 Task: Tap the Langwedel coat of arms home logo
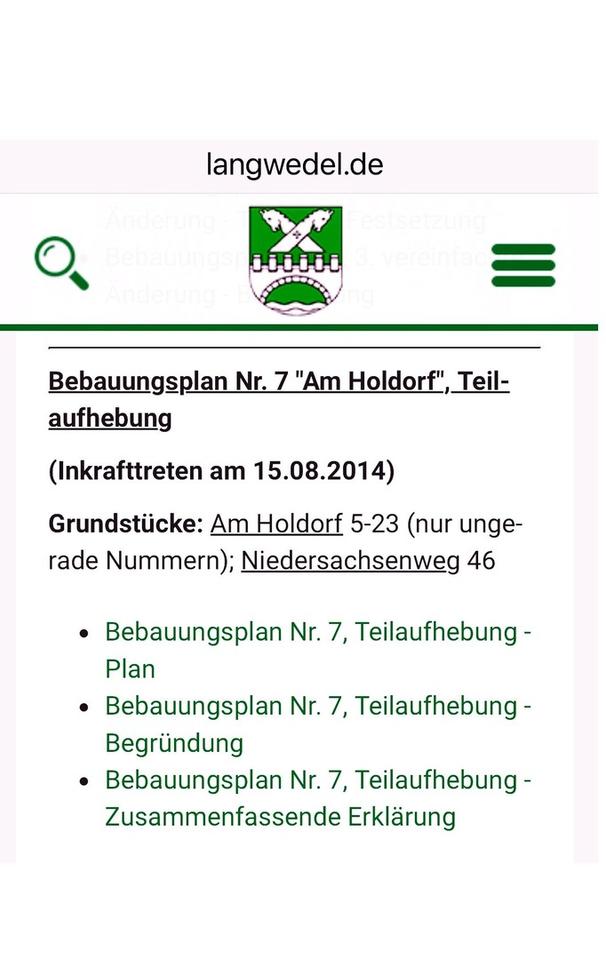pos(294,259)
